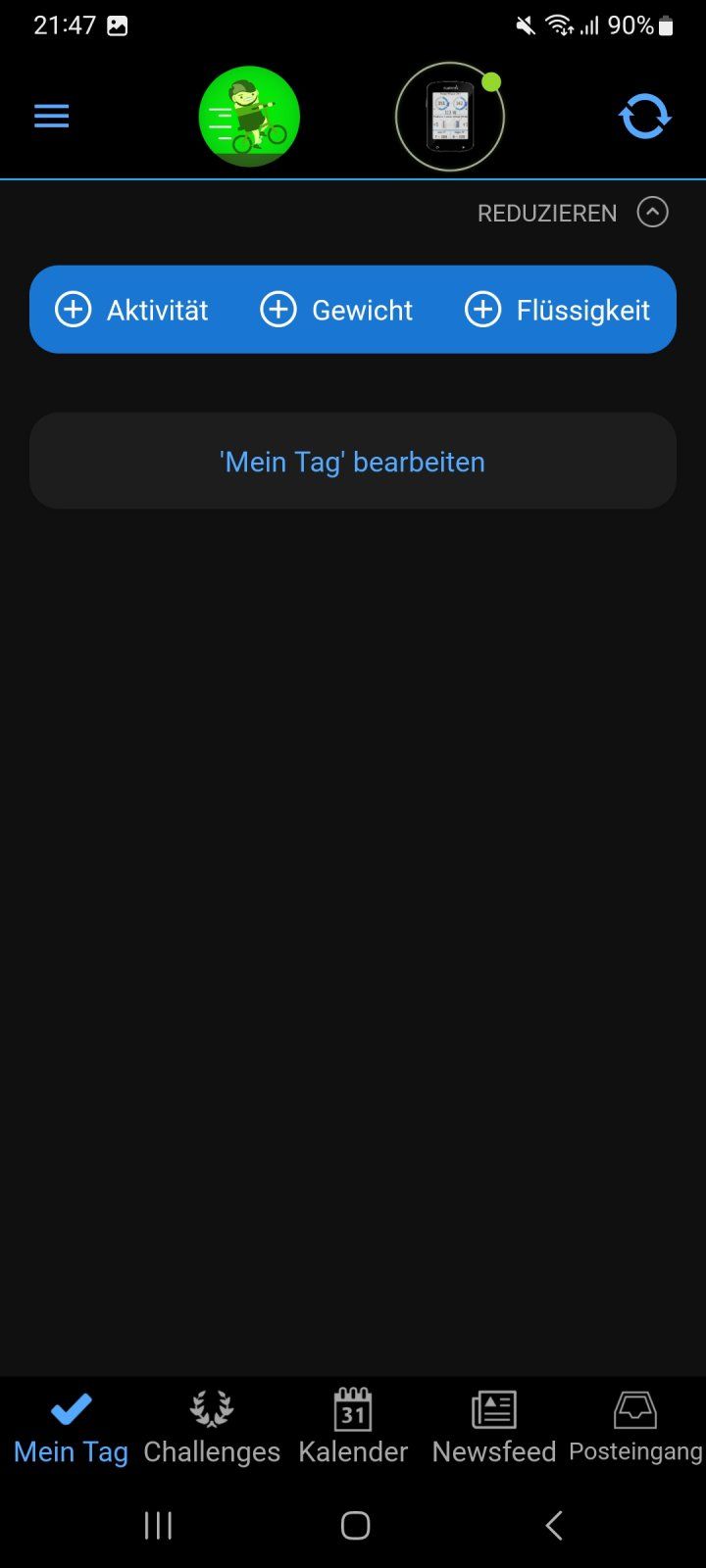Image resolution: width=706 pixels, height=1568 pixels.
Task: Add a Gewicht entry
Action: 336,310
